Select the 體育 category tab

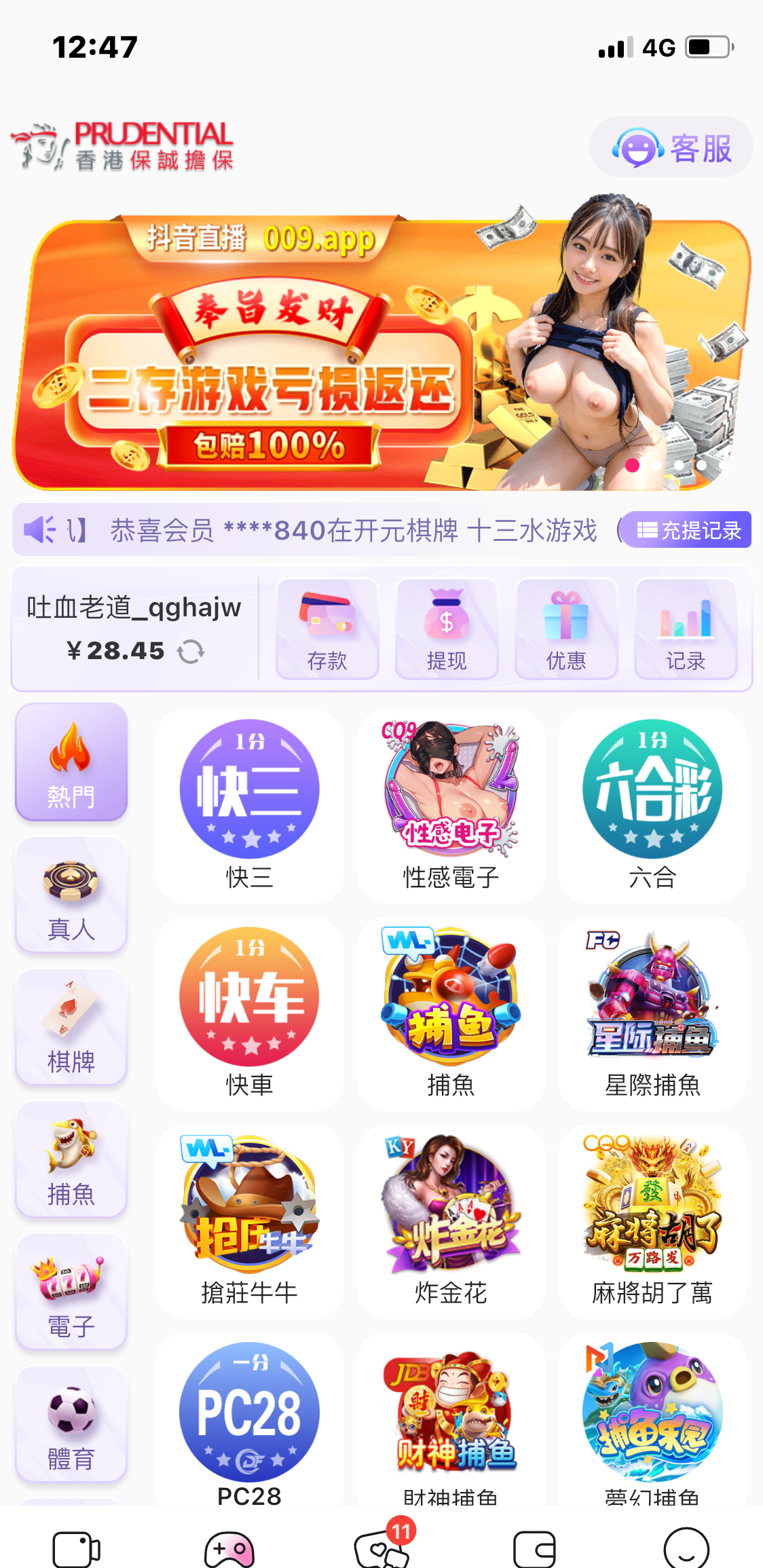(71, 1424)
